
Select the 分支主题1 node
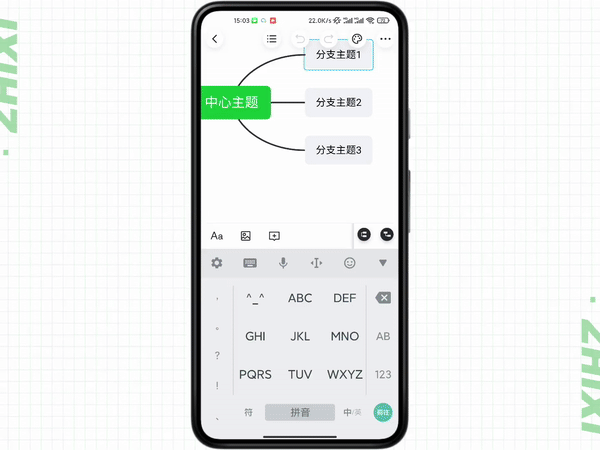pyautogui.click(x=338, y=55)
